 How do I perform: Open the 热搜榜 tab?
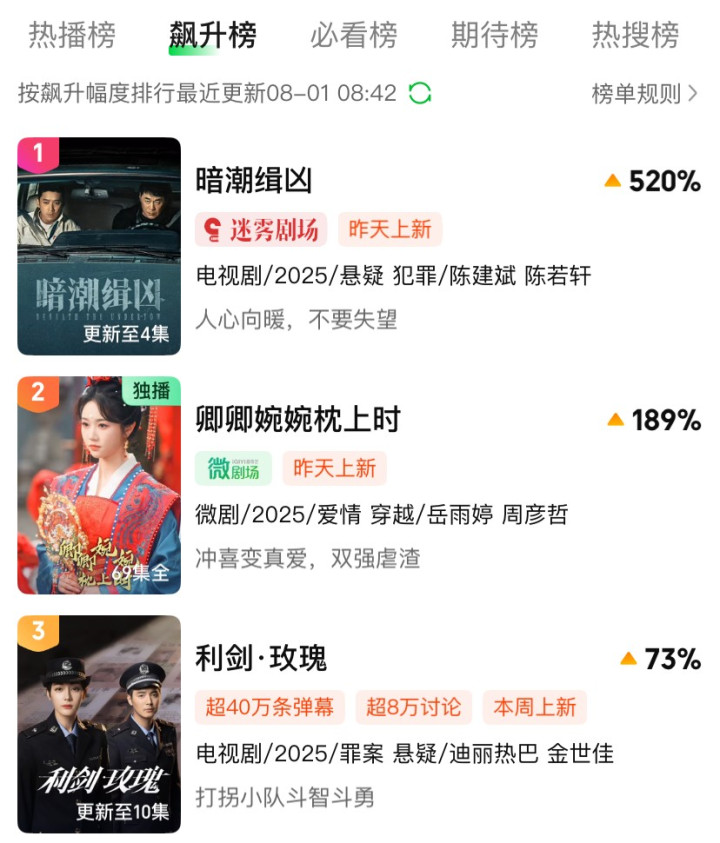636,35
